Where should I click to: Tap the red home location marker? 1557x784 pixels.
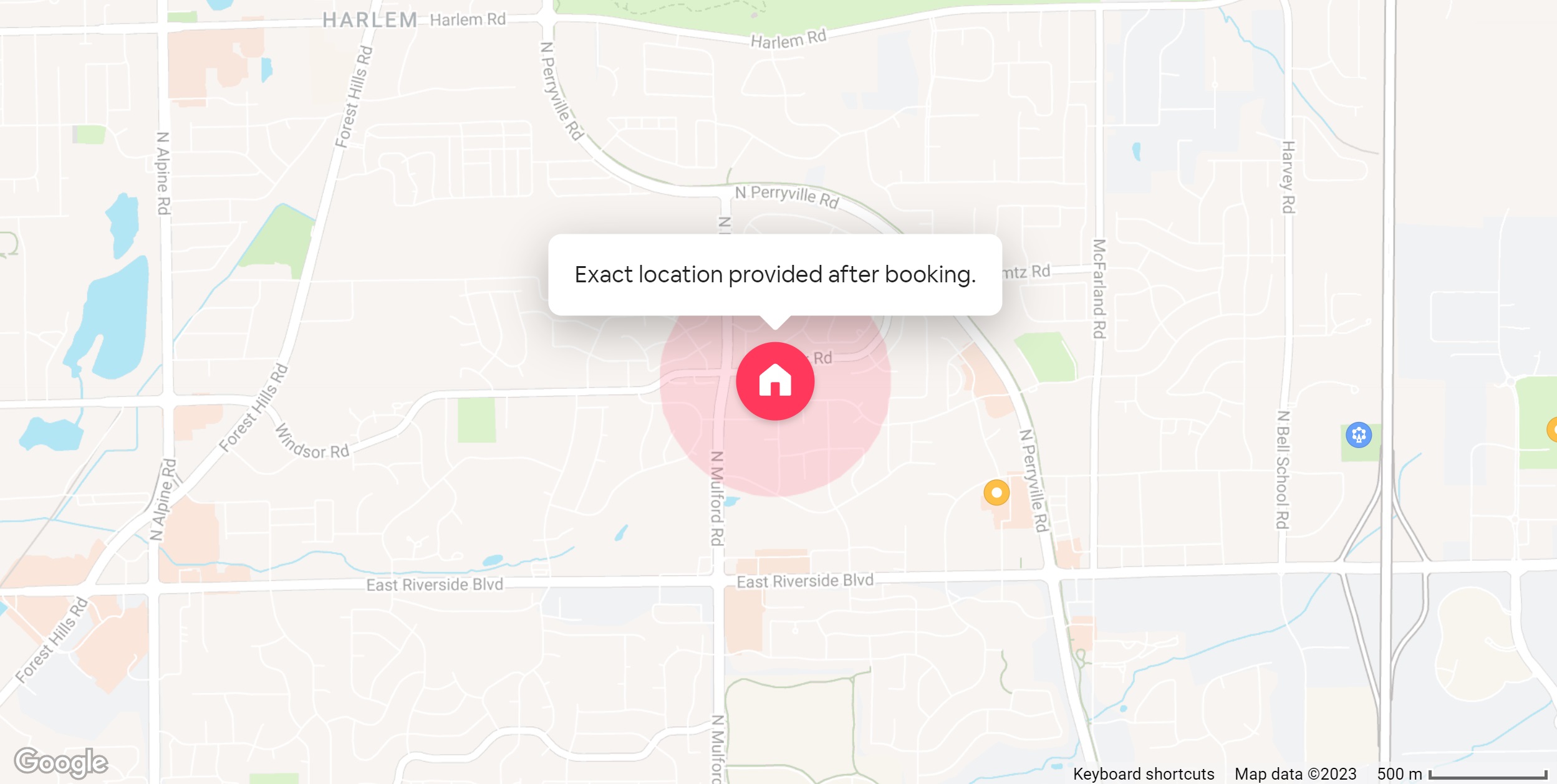point(775,381)
